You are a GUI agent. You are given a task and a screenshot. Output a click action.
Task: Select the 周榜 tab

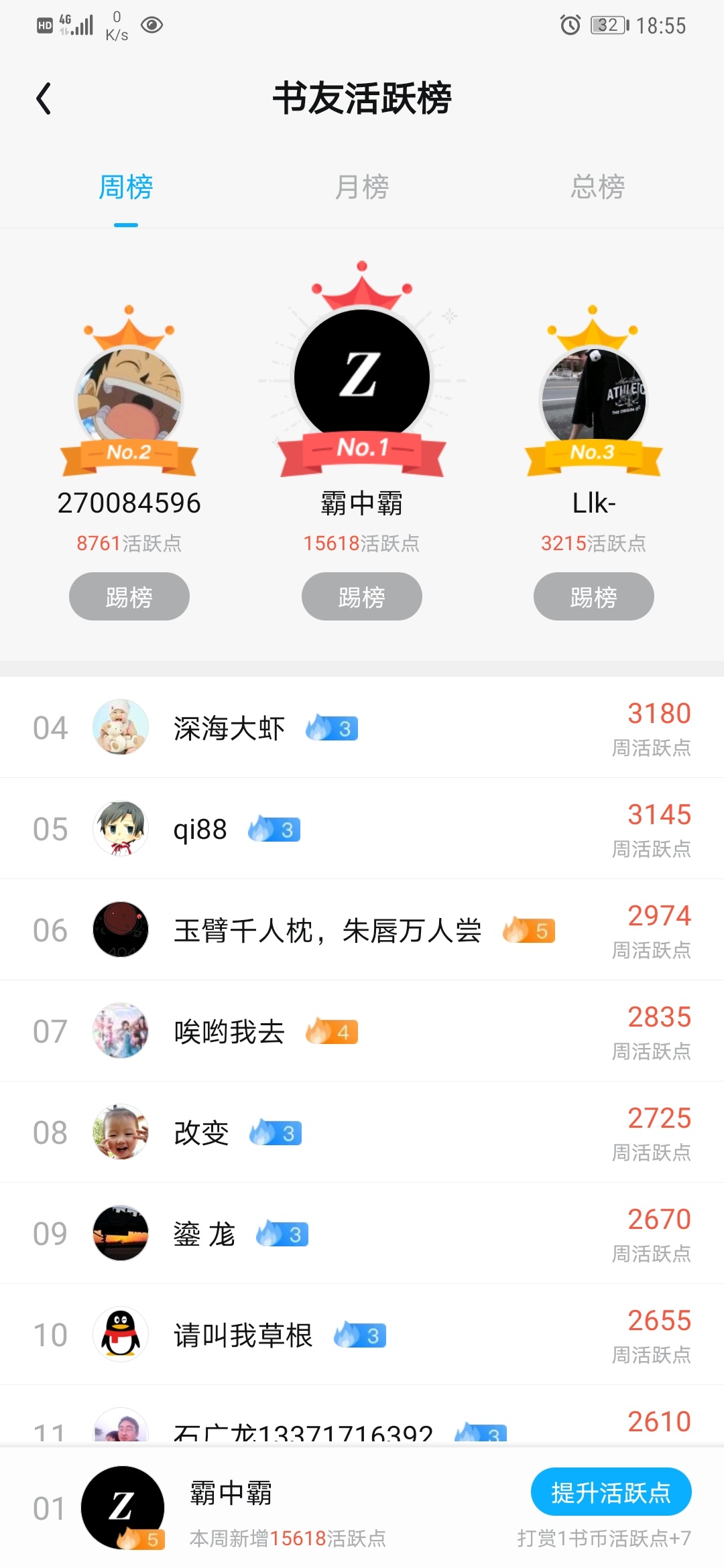pyautogui.click(x=126, y=187)
